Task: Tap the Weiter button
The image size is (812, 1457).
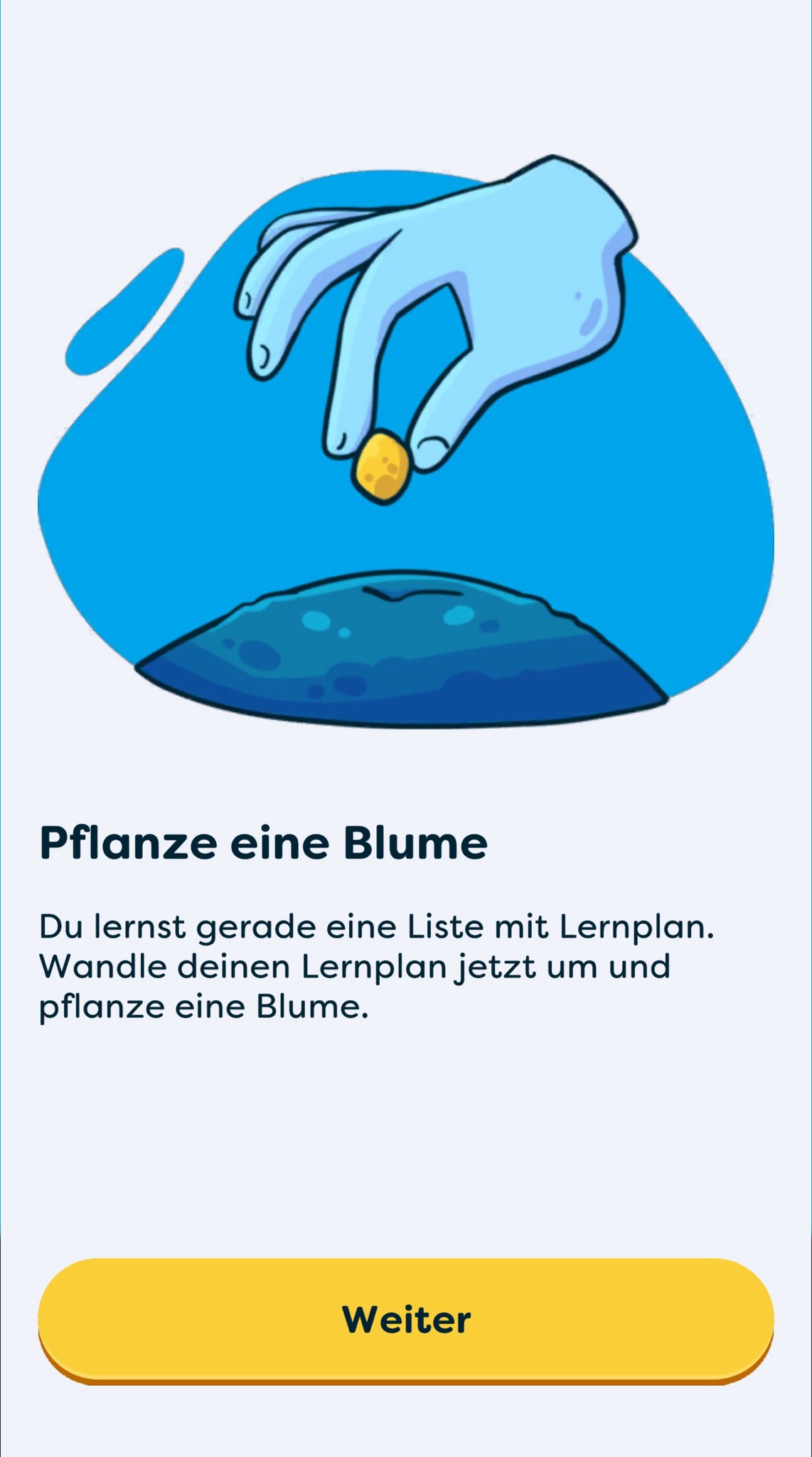Action: pyautogui.click(x=406, y=1320)
